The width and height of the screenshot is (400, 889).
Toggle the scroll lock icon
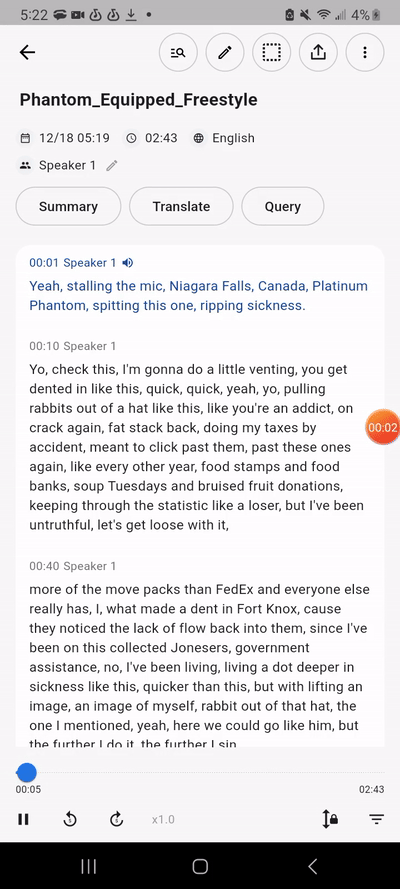coord(330,819)
